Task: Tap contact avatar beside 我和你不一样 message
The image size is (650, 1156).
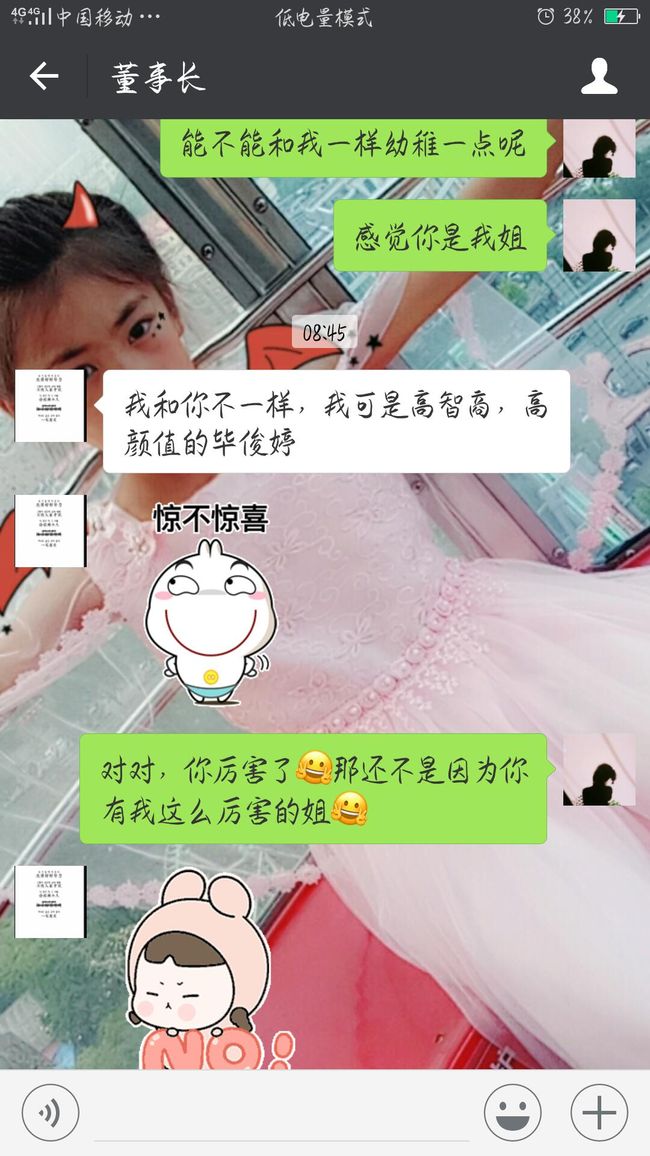Action: tap(51, 406)
